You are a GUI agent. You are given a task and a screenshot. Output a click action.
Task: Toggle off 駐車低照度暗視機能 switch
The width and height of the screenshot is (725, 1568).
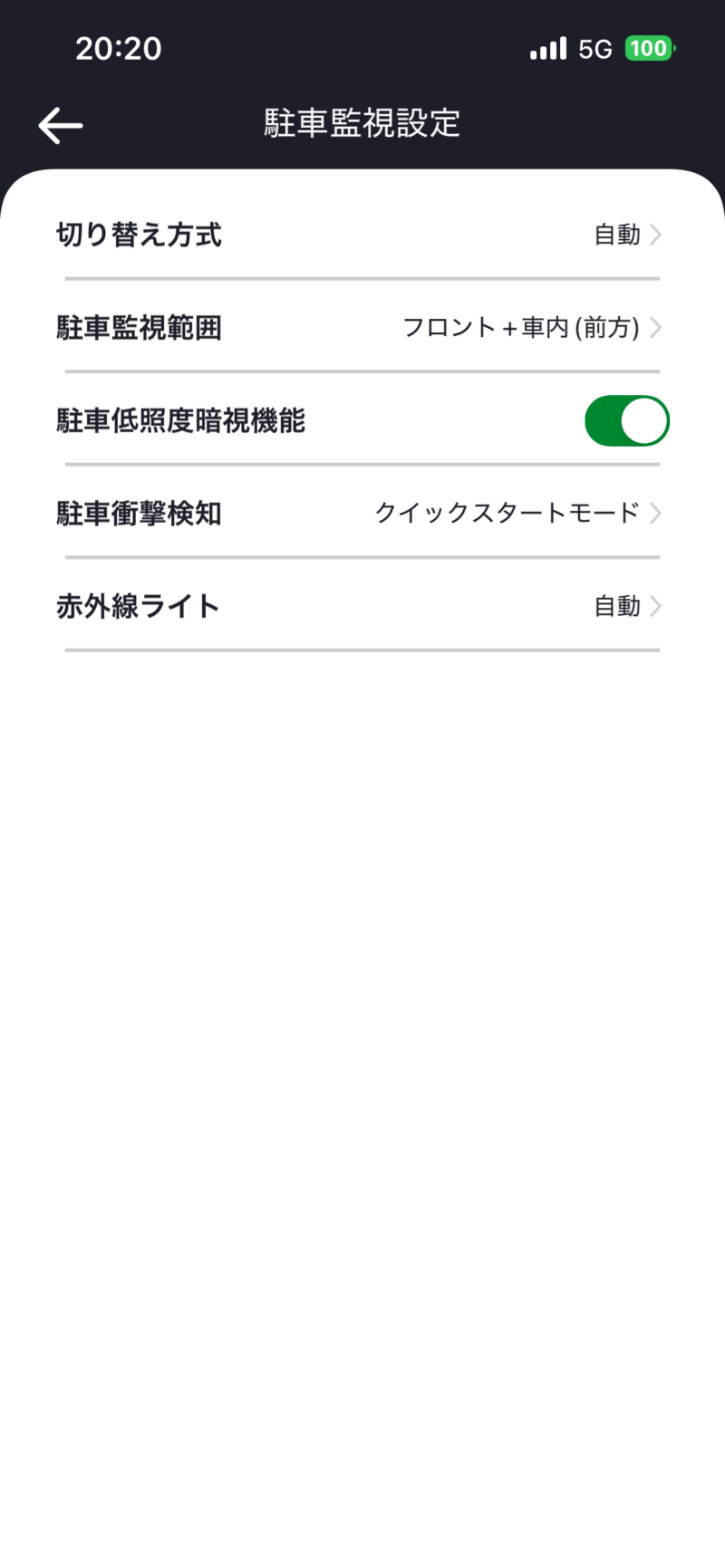point(626,421)
